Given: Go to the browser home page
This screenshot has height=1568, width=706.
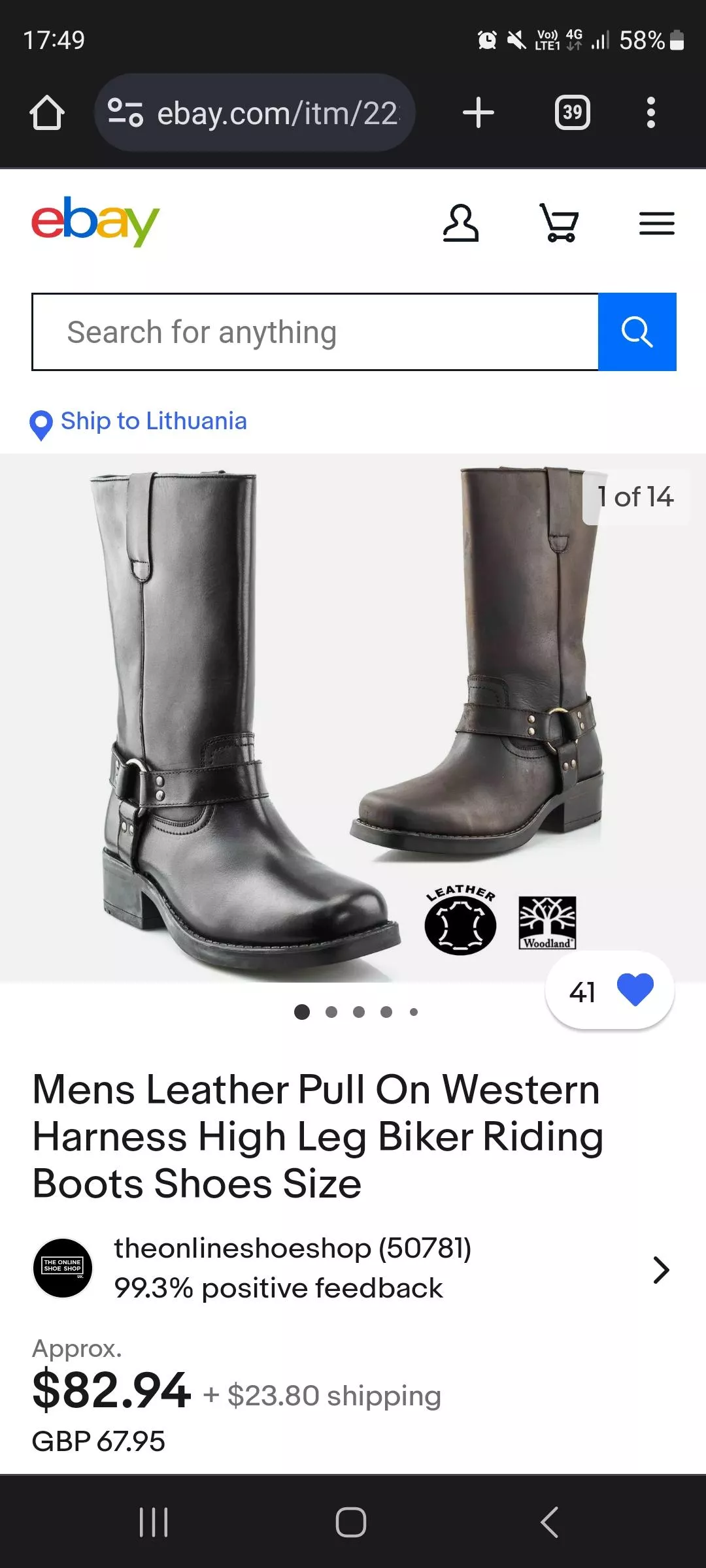Looking at the screenshot, I should tap(47, 113).
